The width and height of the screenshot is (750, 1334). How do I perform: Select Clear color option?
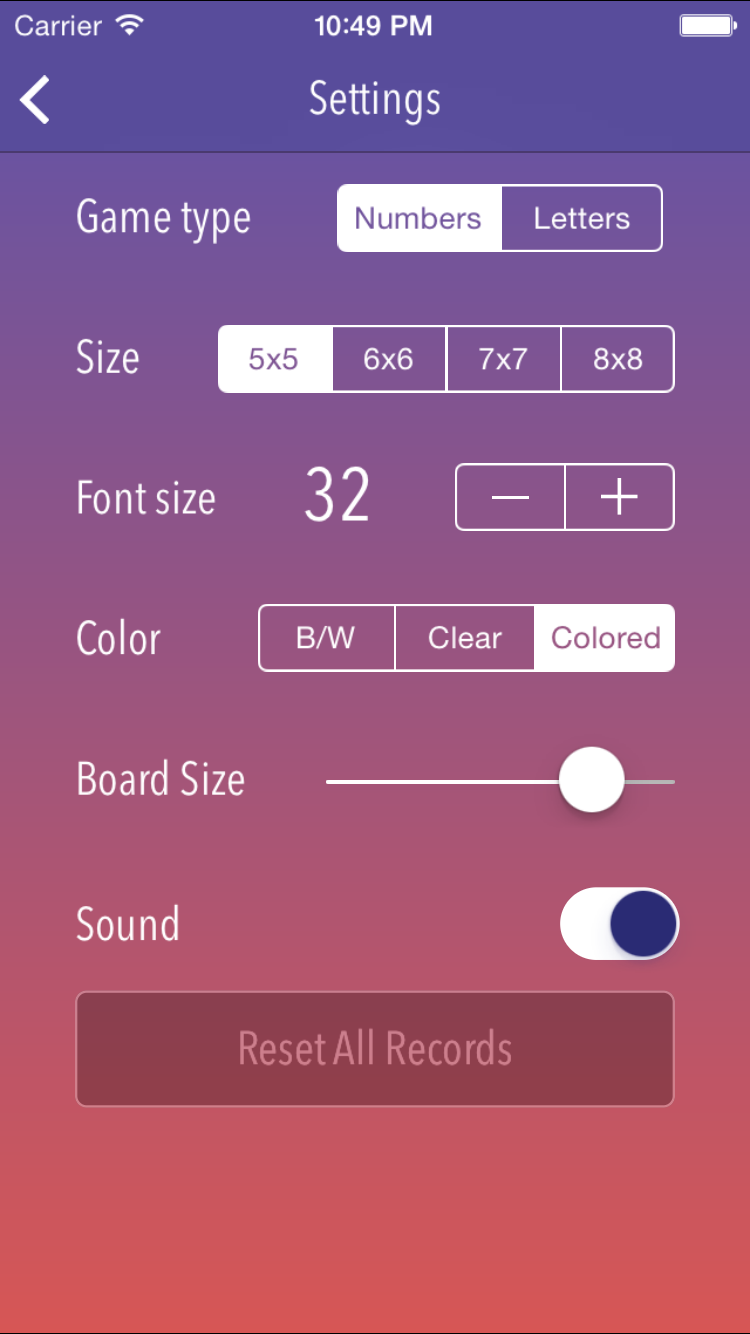tap(464, 638)
